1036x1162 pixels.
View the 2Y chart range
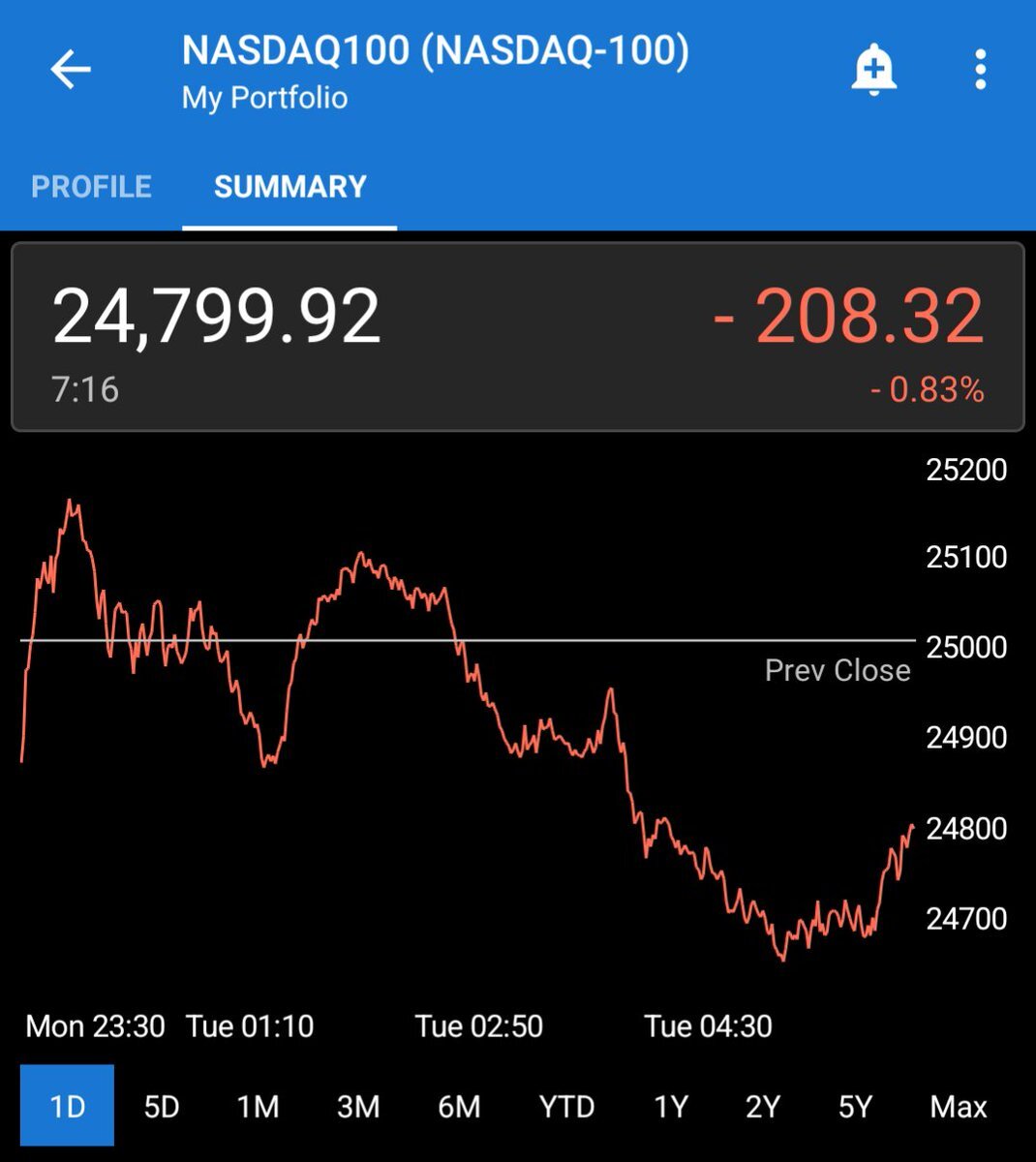[763, 1106]
